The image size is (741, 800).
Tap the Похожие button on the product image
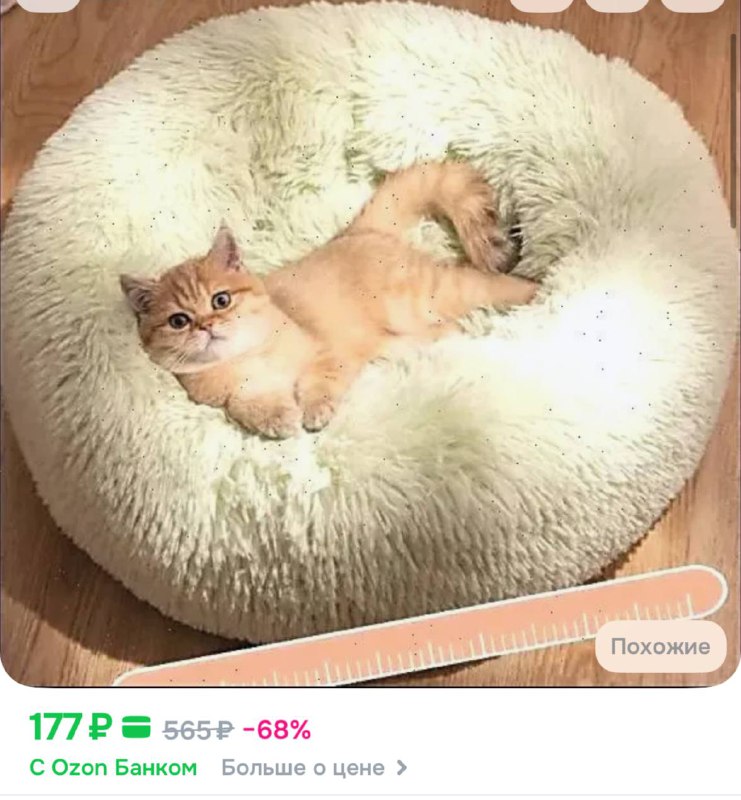pyautogui.click(x=660, y=646)
